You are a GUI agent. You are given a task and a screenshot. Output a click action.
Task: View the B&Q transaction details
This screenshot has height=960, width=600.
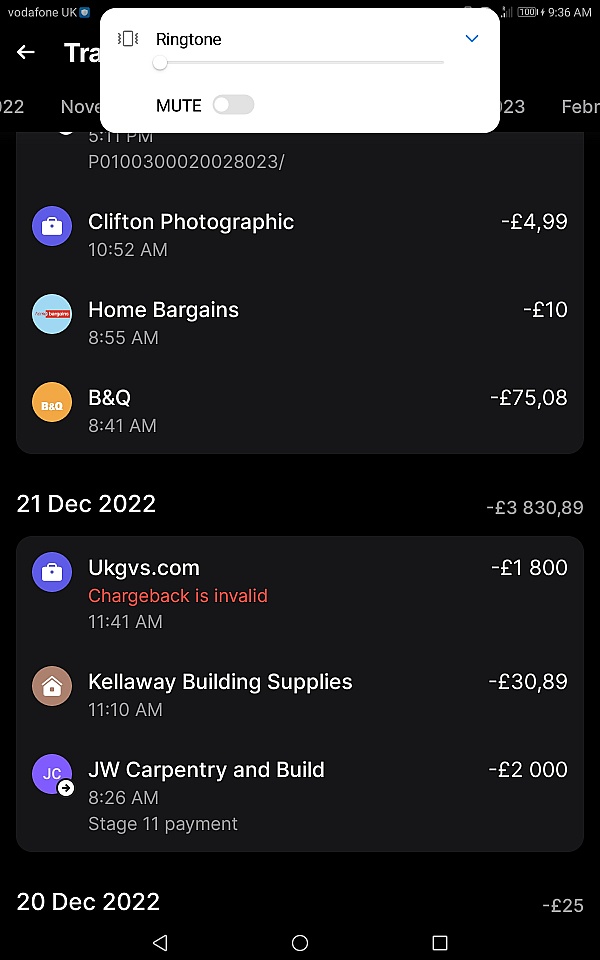click(x=300, y=410)
